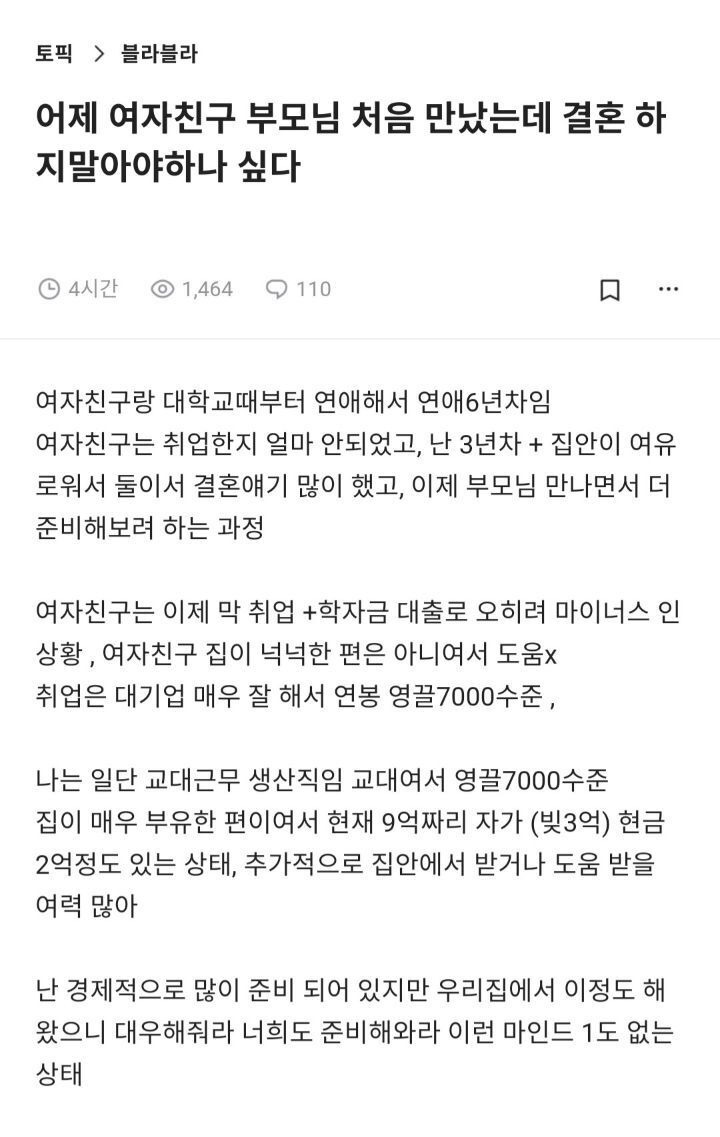Jump to the 110 comments
Viewport: 720px width, 1137px height.
[298, 289]
